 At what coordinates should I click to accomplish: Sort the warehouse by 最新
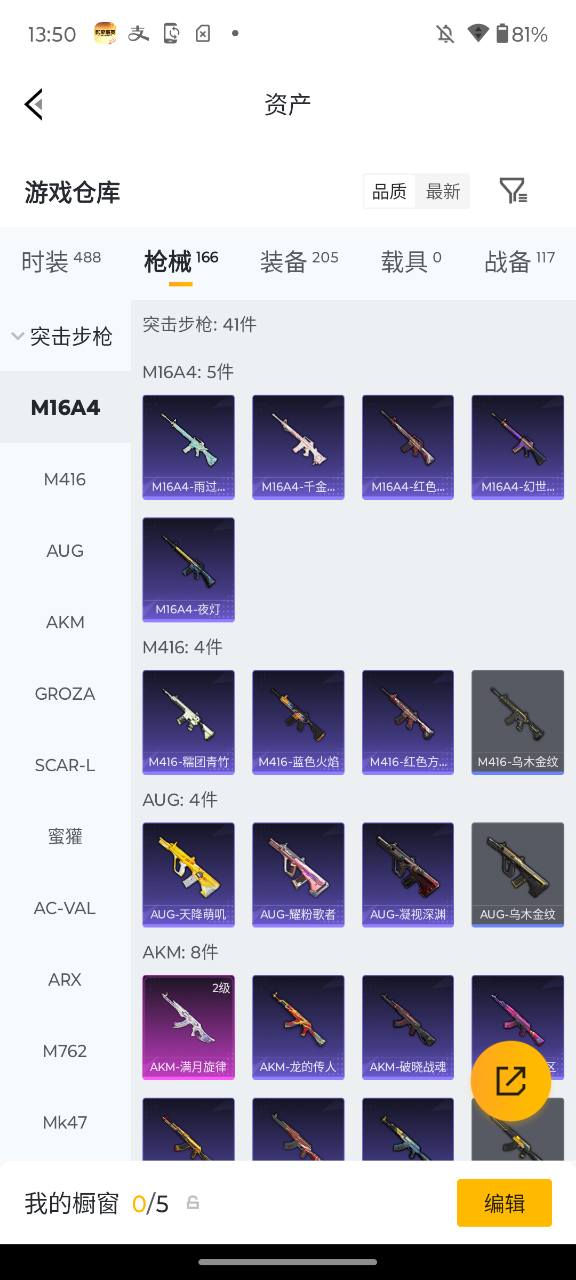point(443,191)
